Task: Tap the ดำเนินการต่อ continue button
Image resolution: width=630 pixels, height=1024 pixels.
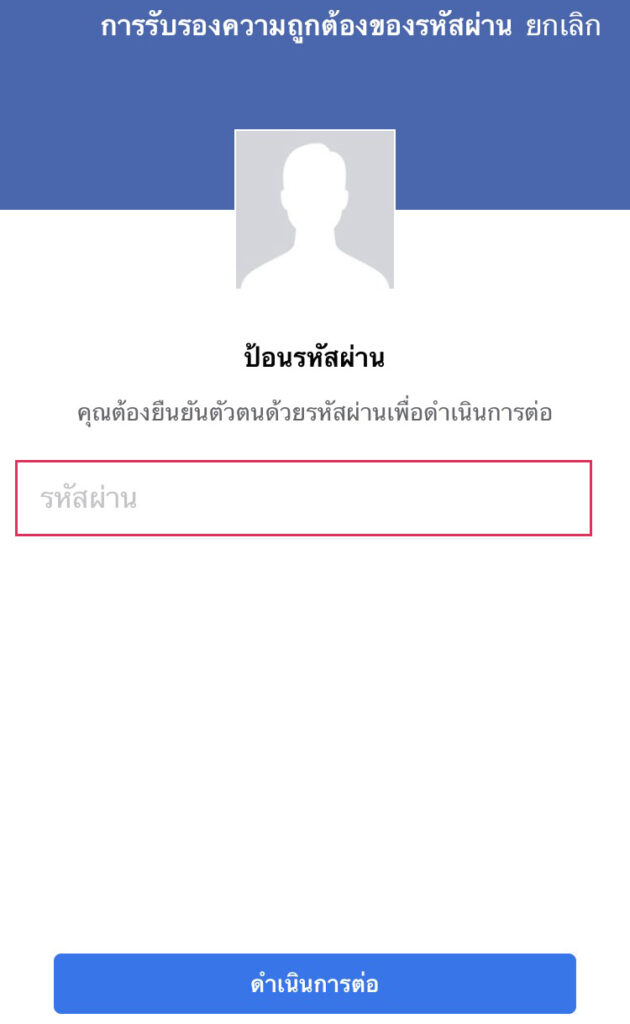Action: (x=315, y=984)
